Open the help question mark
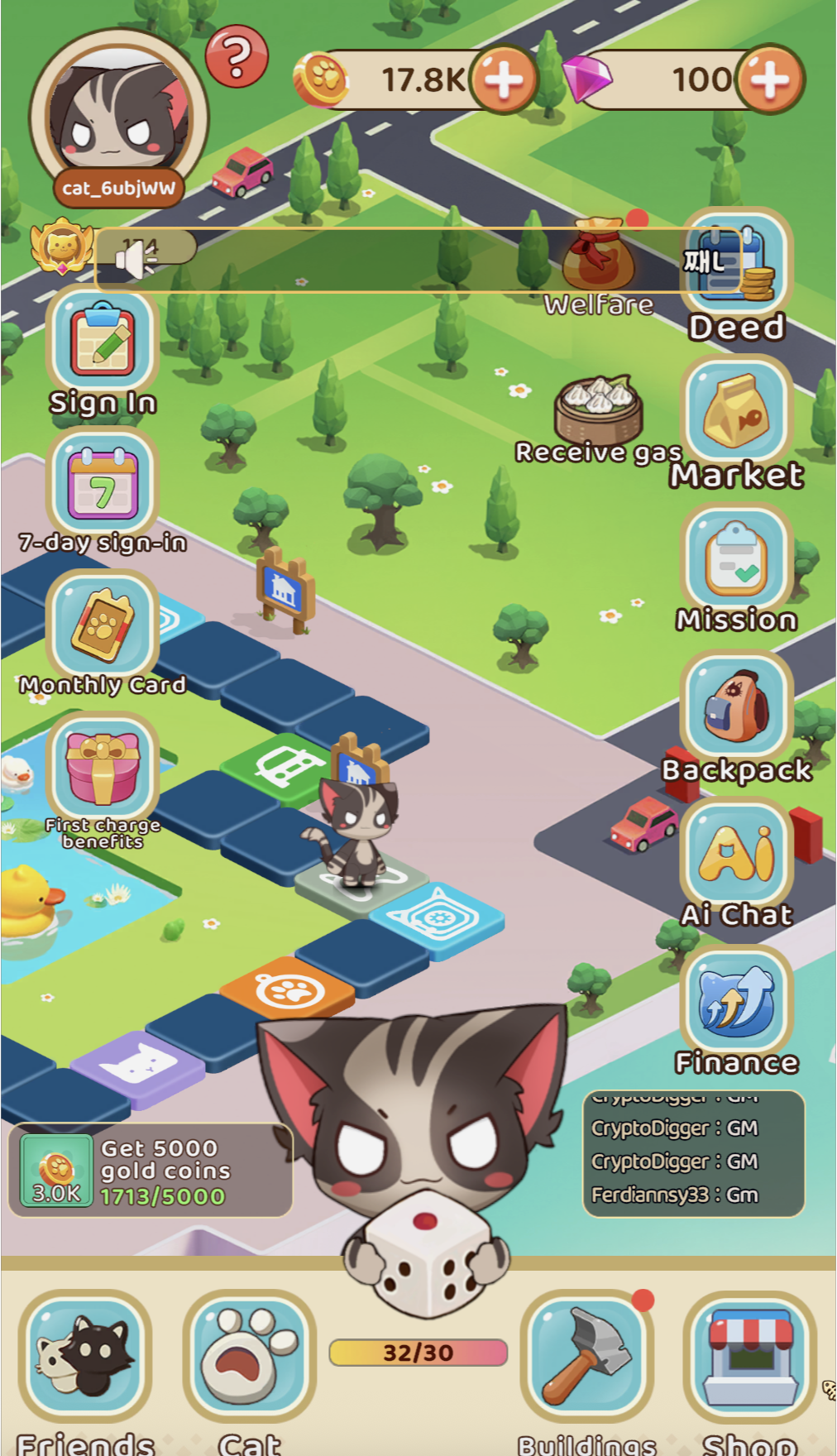 pos(237,56)
